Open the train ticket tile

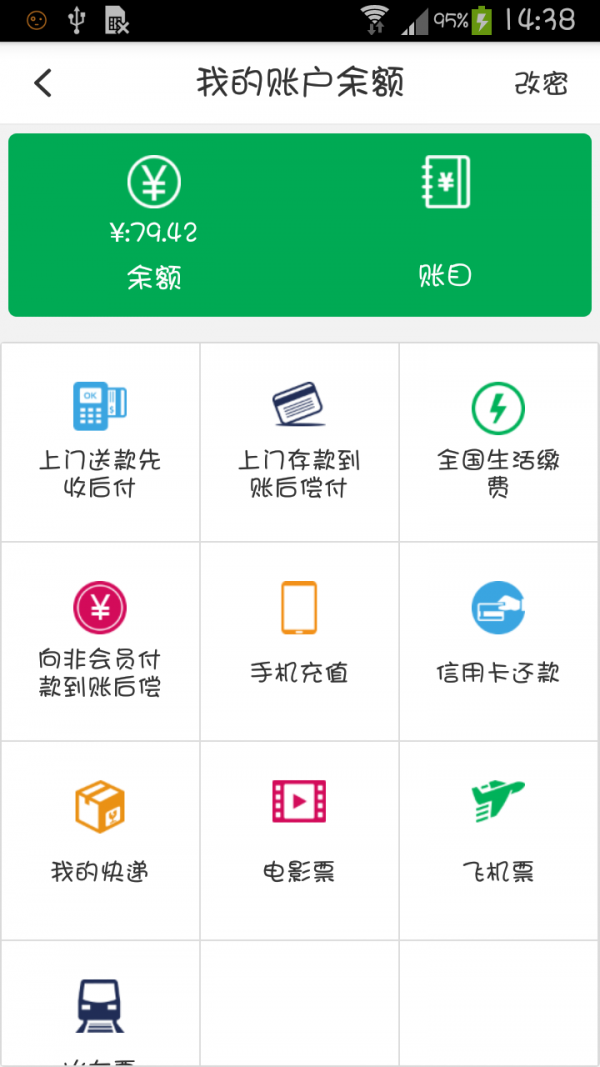pyautogui.click(x=100, y=1004)
